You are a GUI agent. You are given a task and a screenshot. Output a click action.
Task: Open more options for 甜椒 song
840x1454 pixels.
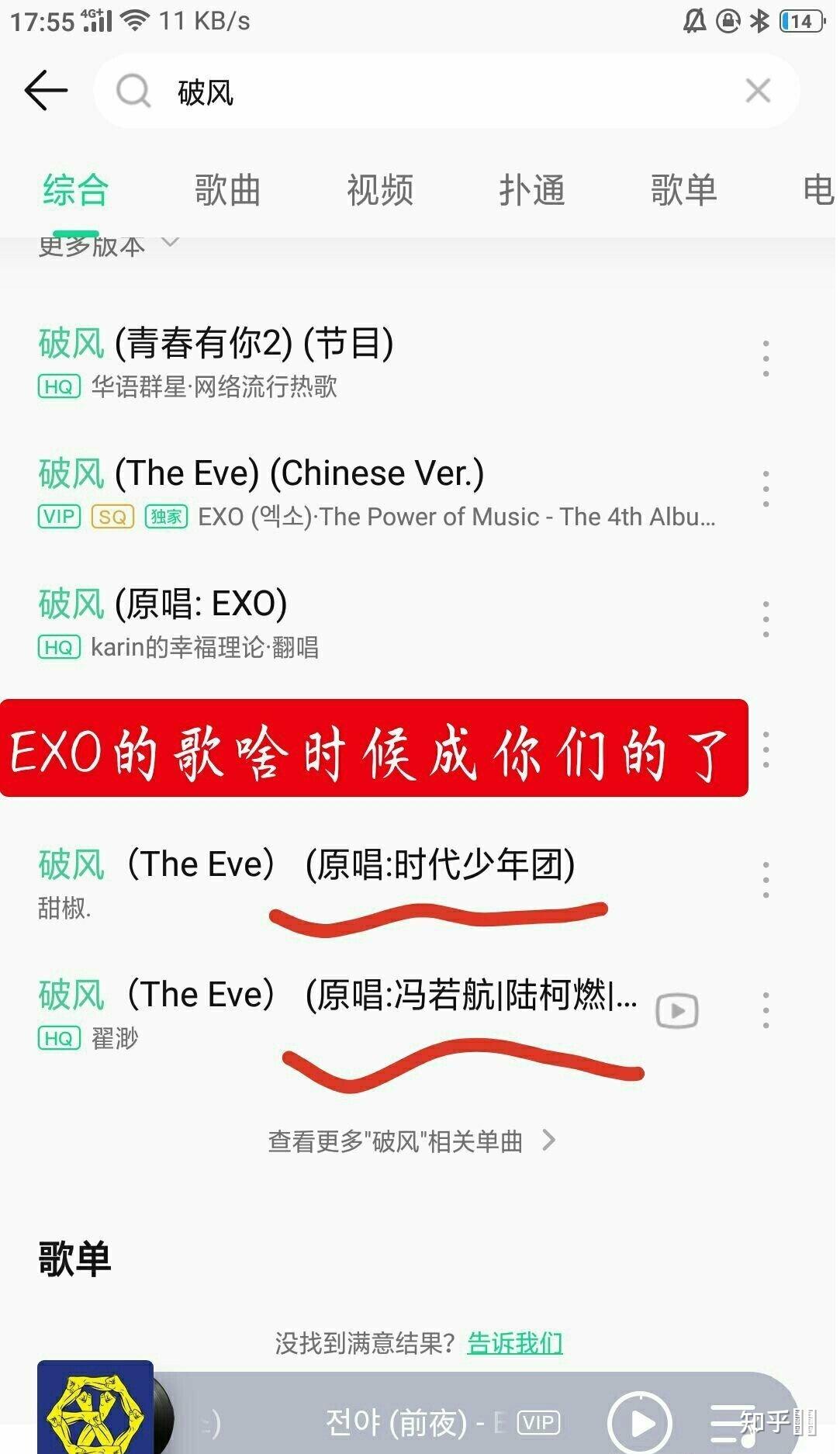click(766, 880)
